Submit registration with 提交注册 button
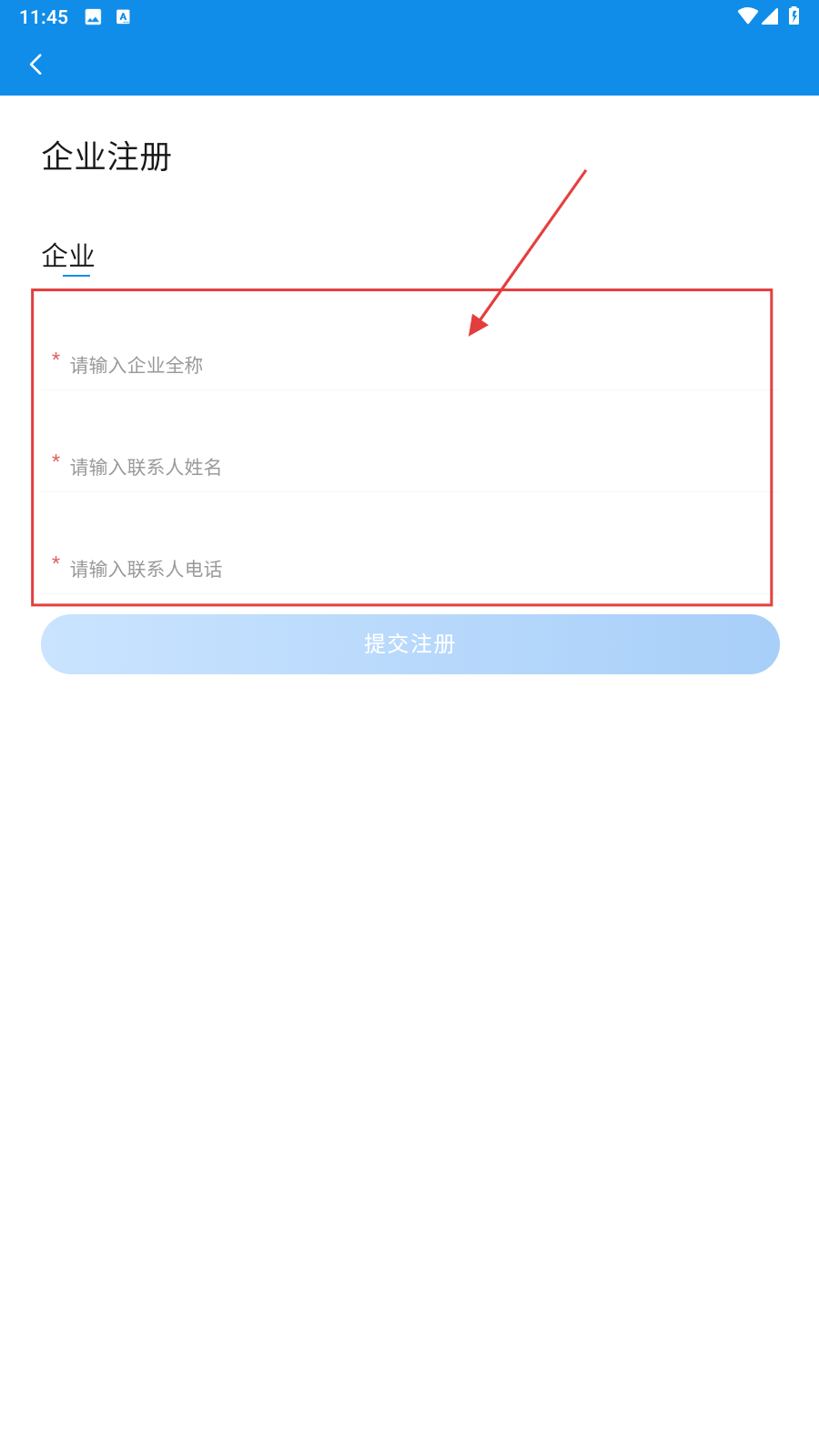Image resolution: width=819 pixels, height=1456 pixels. tap(409, 644)
